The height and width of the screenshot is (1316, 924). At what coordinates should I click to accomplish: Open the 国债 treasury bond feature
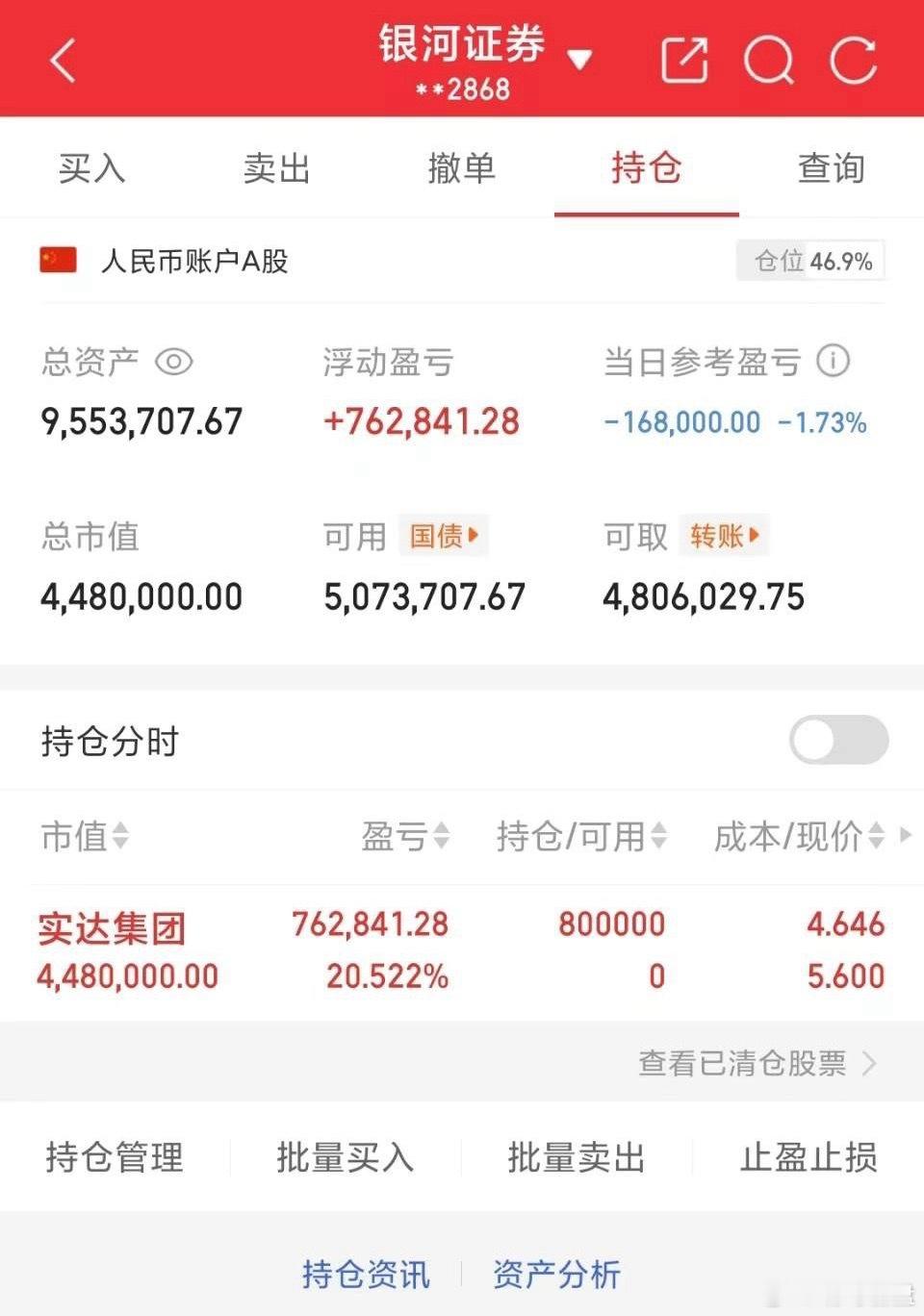click(x=444, y=537)
